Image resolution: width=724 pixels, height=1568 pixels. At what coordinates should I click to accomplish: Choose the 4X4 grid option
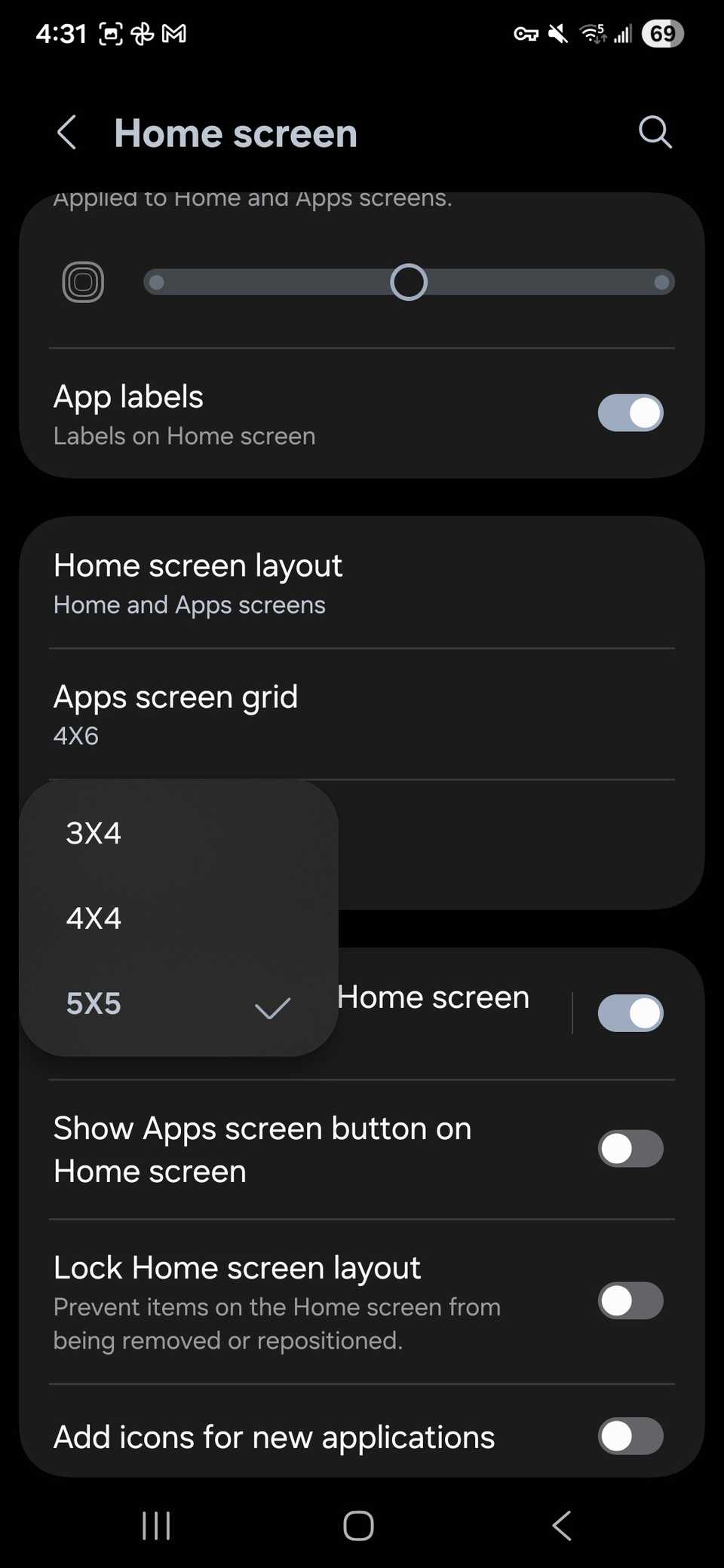pyautogui.click(x=94, y=918)
